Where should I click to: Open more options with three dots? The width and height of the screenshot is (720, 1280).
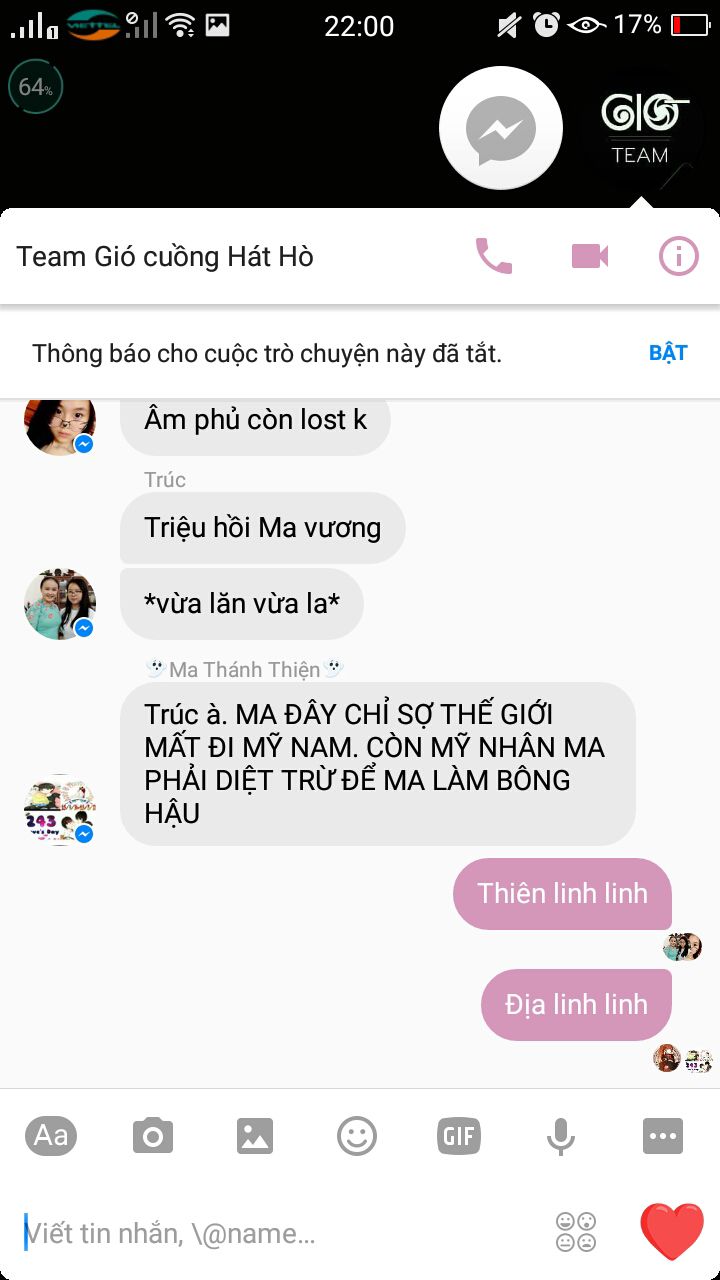663,1136
